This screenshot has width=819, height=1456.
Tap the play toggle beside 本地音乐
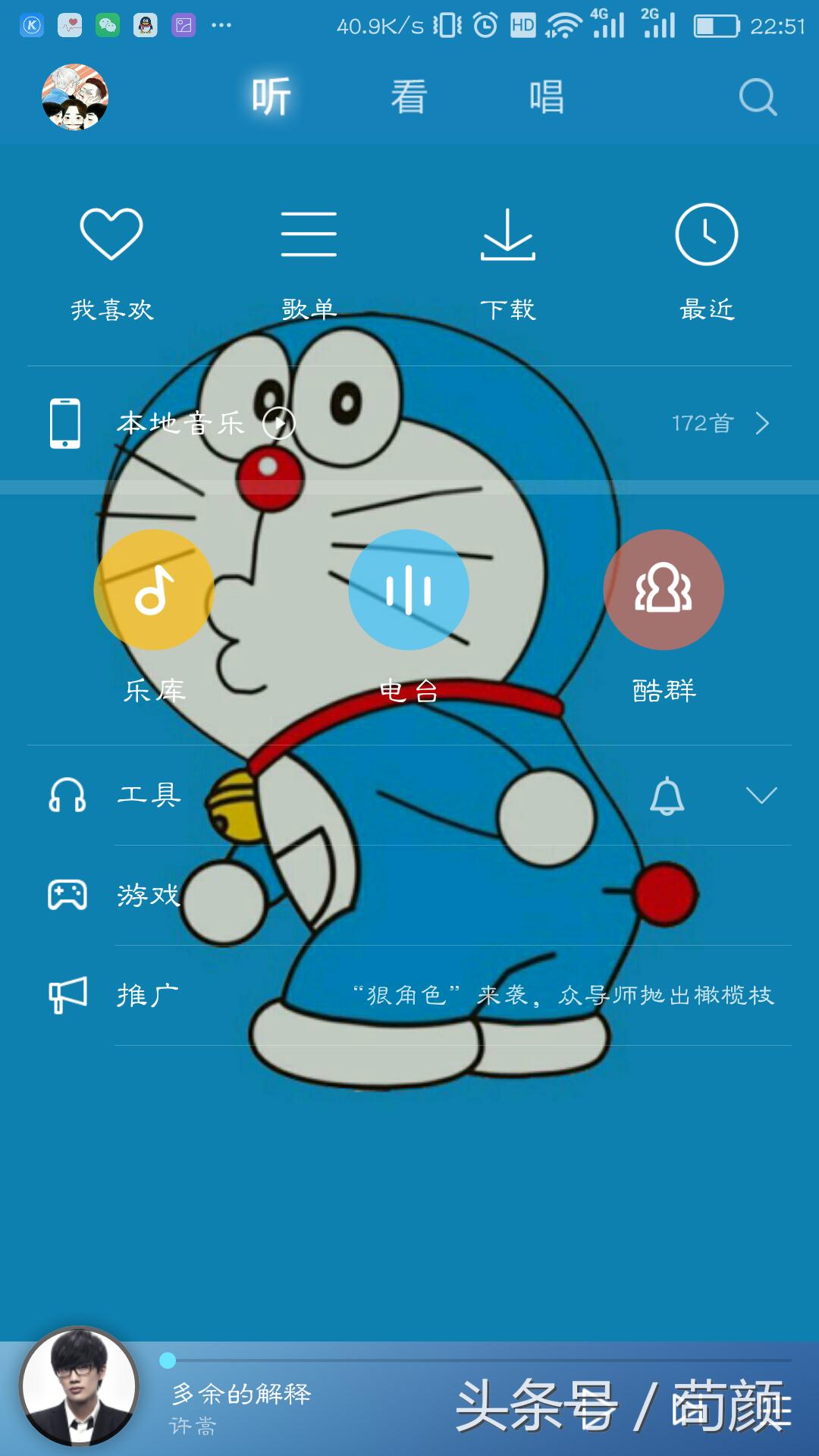281,424
